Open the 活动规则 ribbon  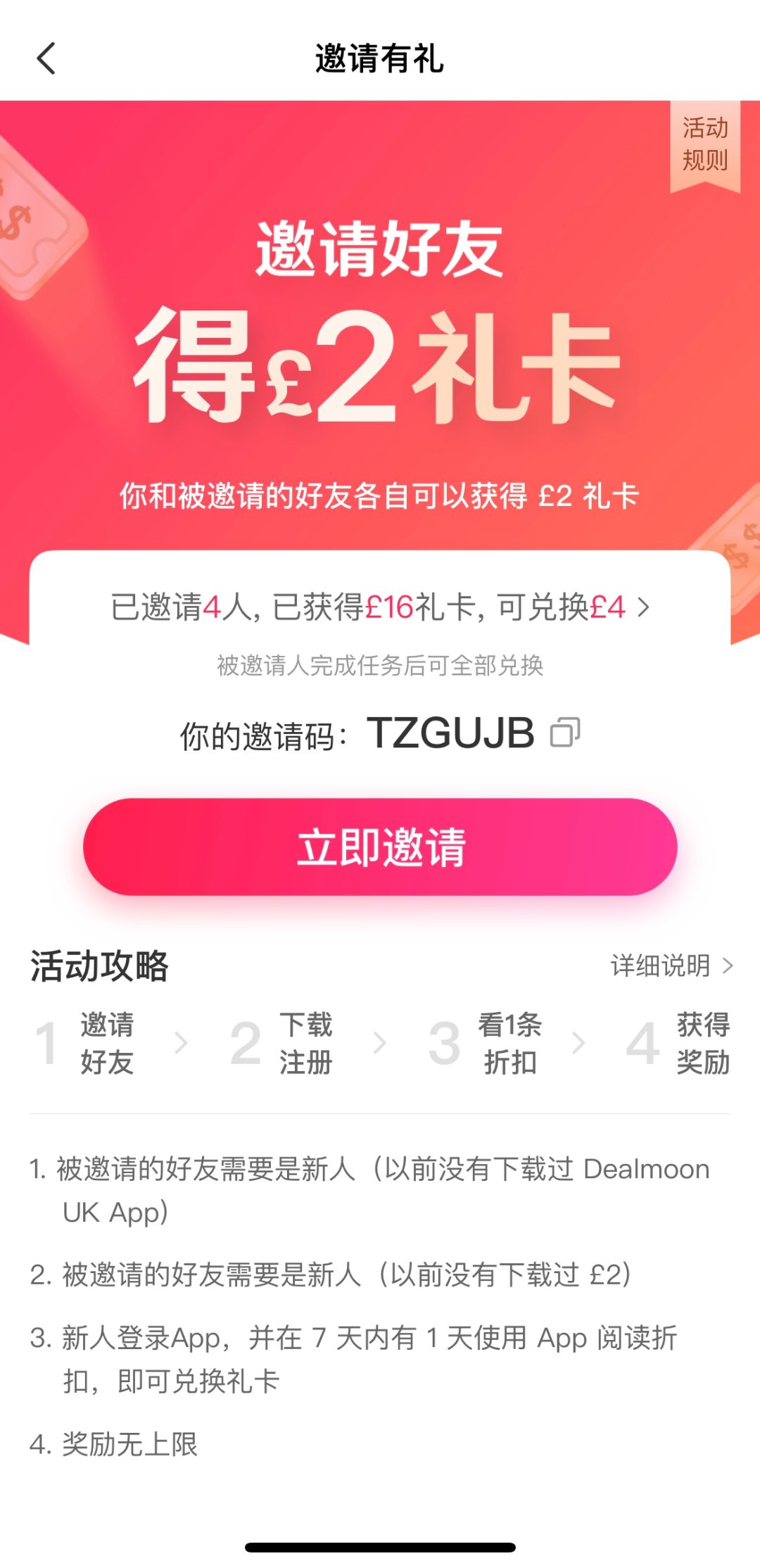704,144
